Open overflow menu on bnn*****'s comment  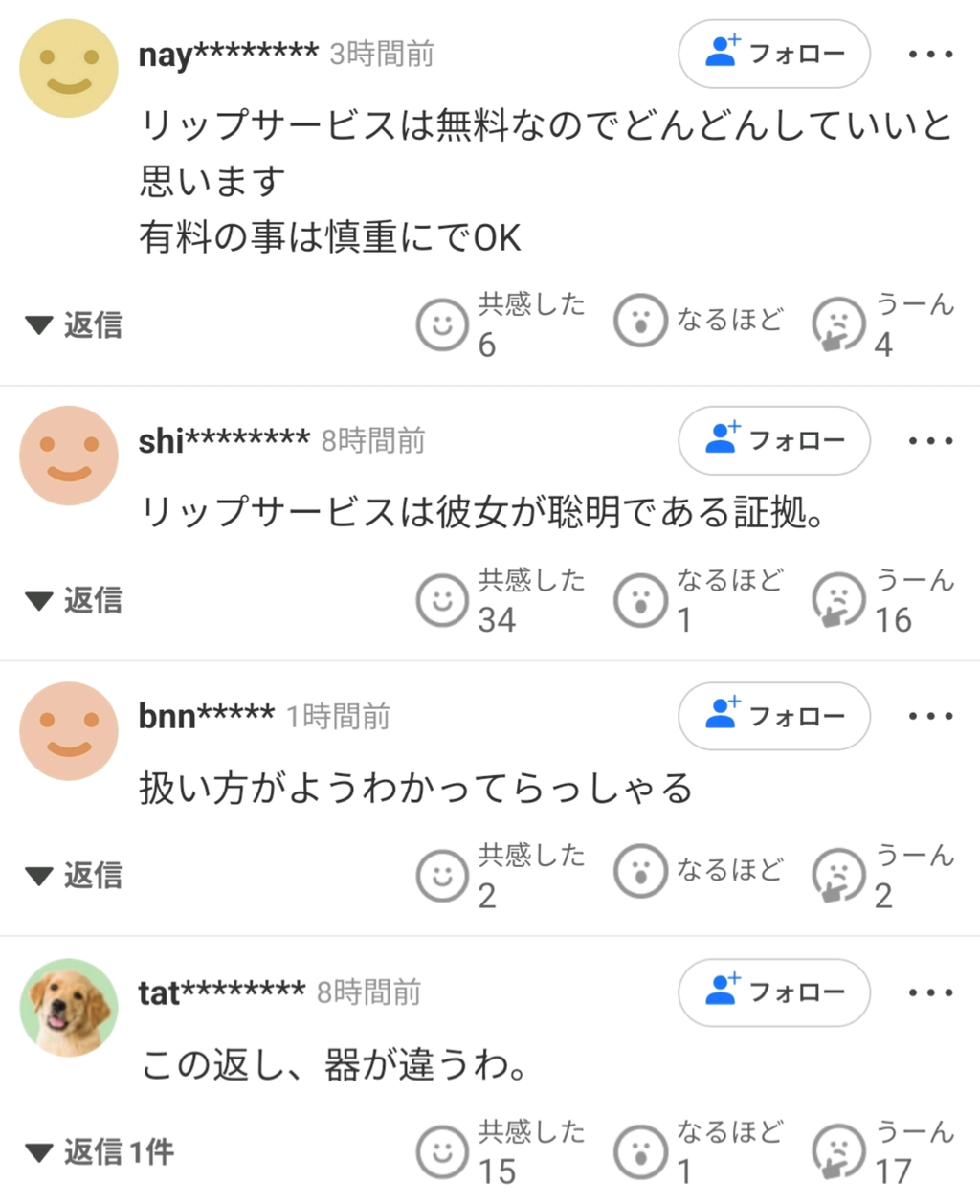930,716
